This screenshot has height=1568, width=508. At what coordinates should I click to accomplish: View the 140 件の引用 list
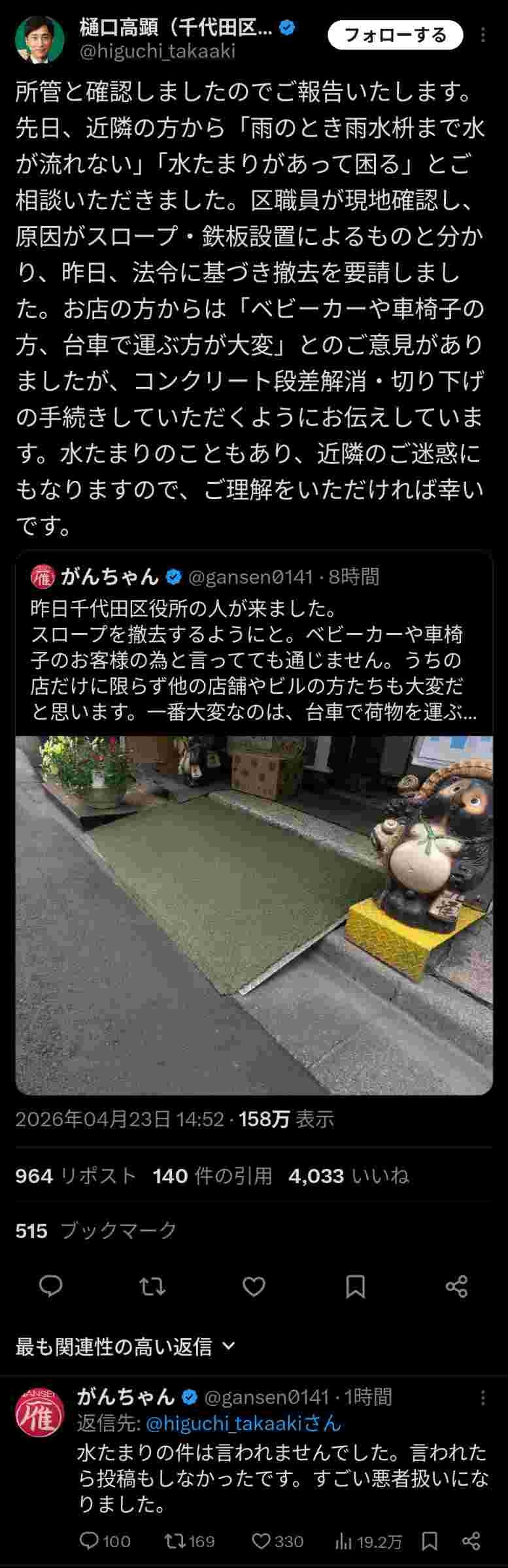[x=212, y=1176]
